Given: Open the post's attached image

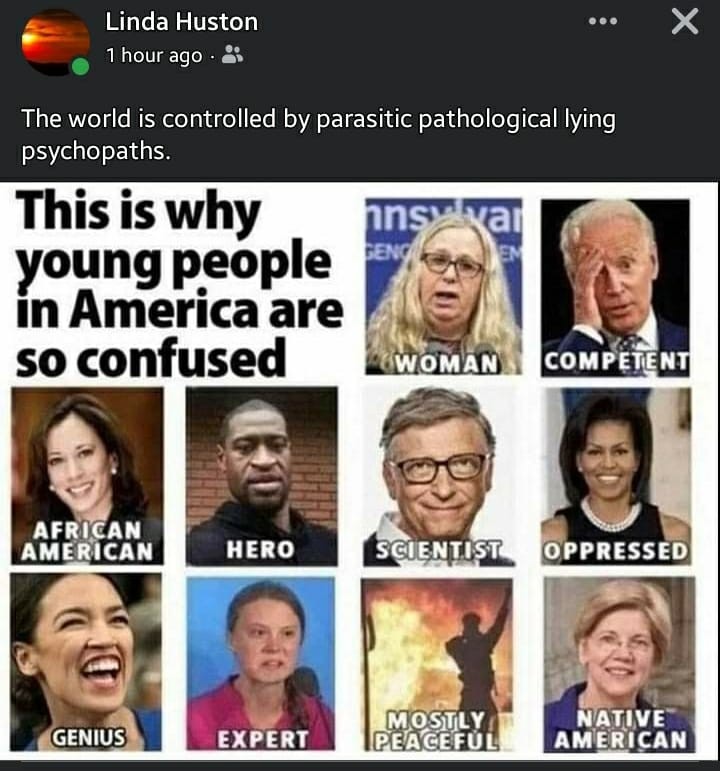Looking at the screenshot, I should coord(360,470).
